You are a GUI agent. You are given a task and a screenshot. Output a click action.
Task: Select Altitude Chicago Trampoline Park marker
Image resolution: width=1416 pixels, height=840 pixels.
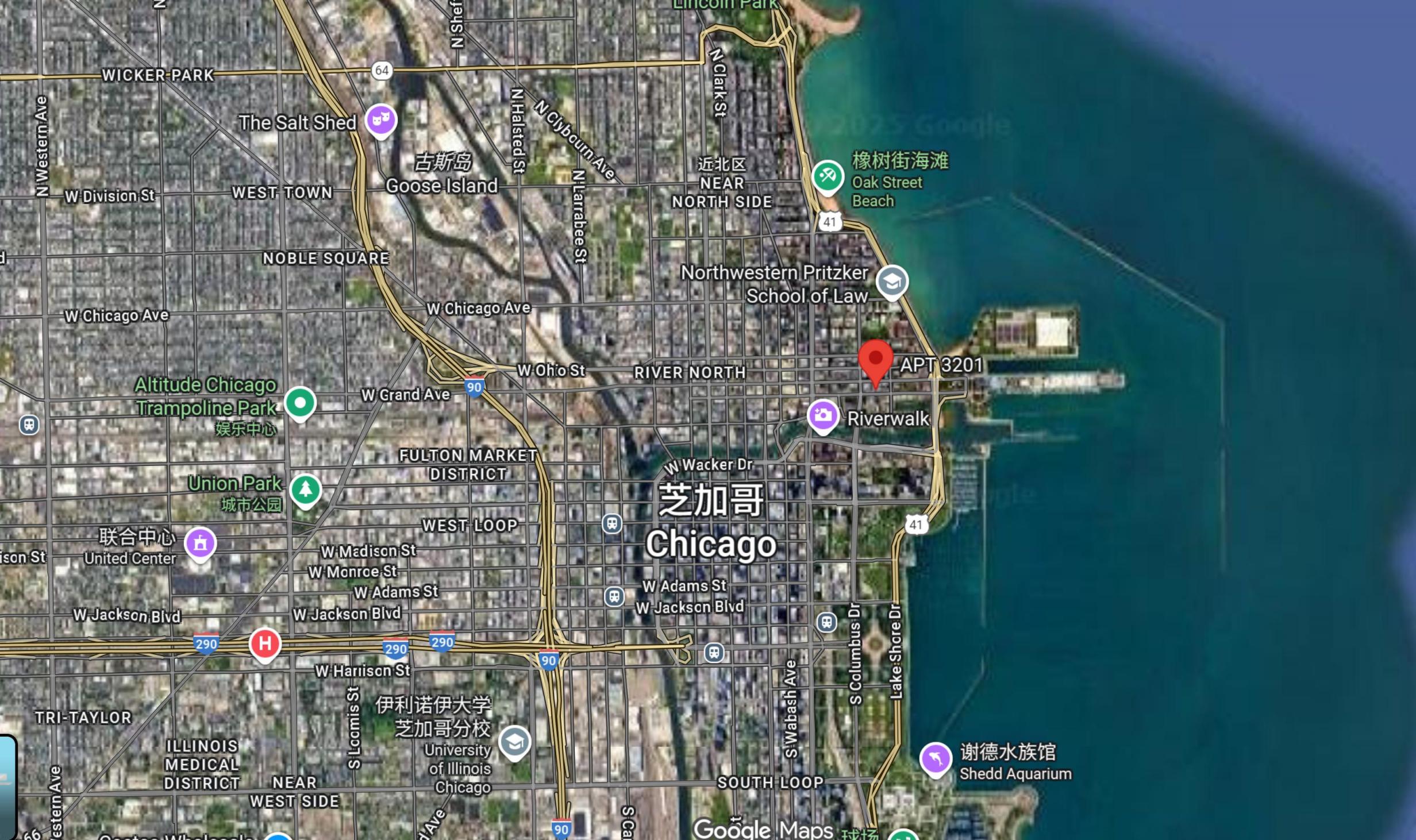click(x=300, y=403)
